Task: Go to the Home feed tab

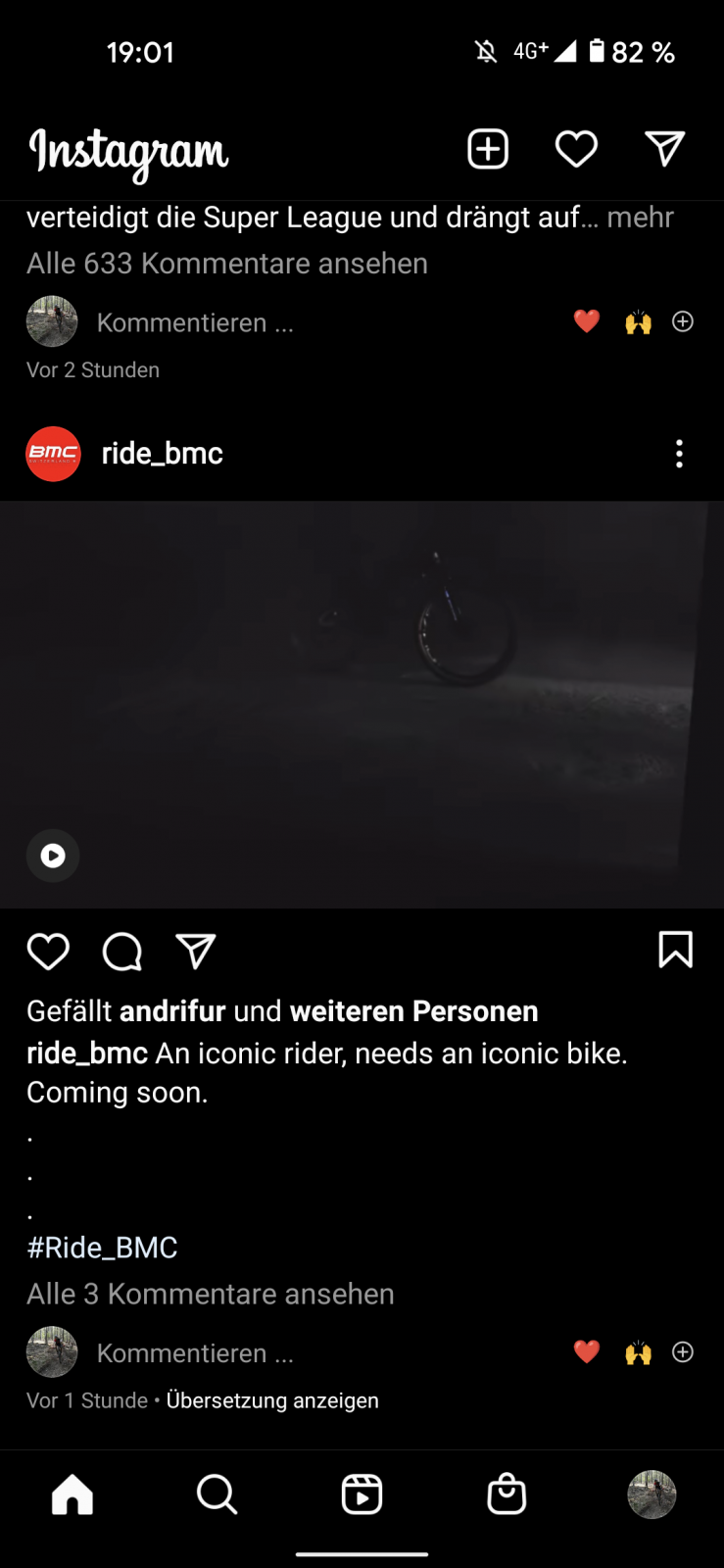Action: click(72, 1494)
